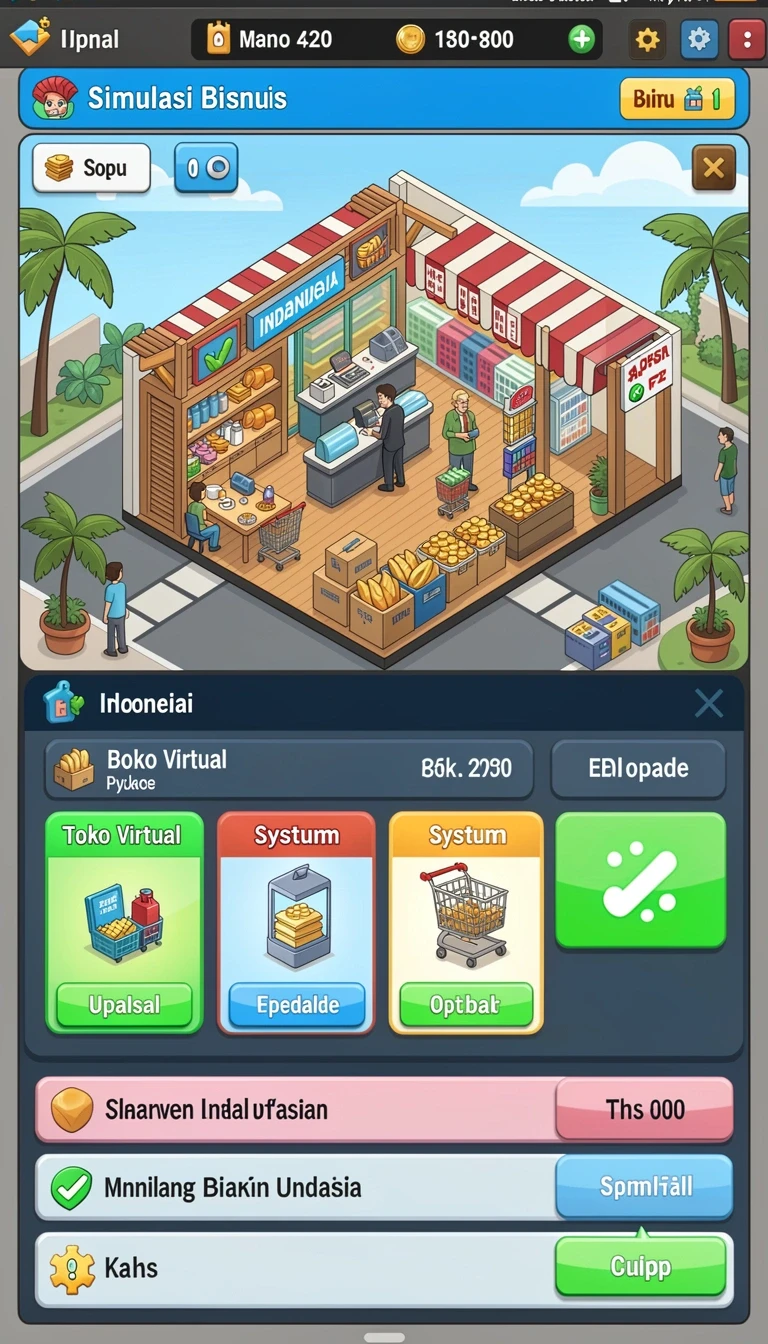This screenshot has width=768, height=1344.
Task: Open the red overflow menu
Action: coord(745,40)
